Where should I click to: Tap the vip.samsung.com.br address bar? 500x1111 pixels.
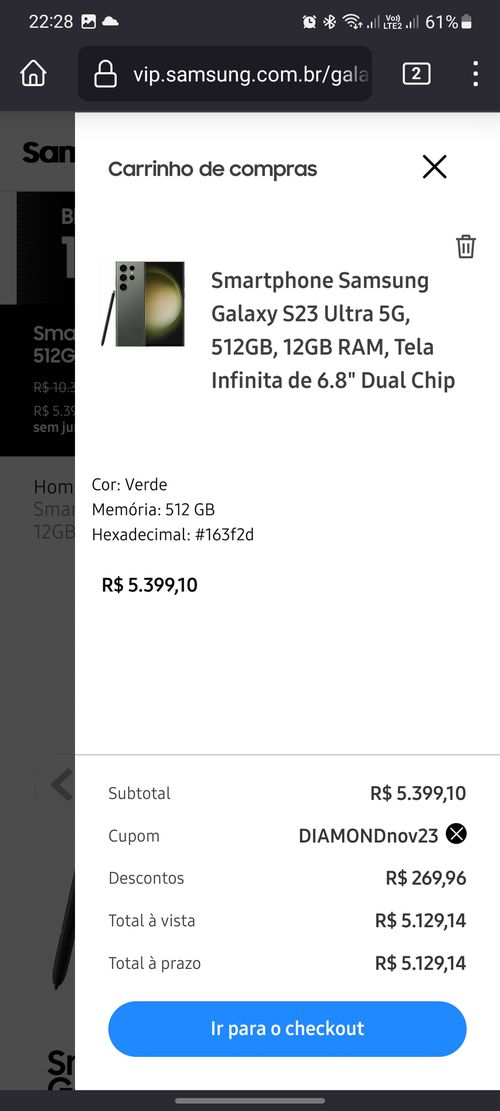coord(225,74)
